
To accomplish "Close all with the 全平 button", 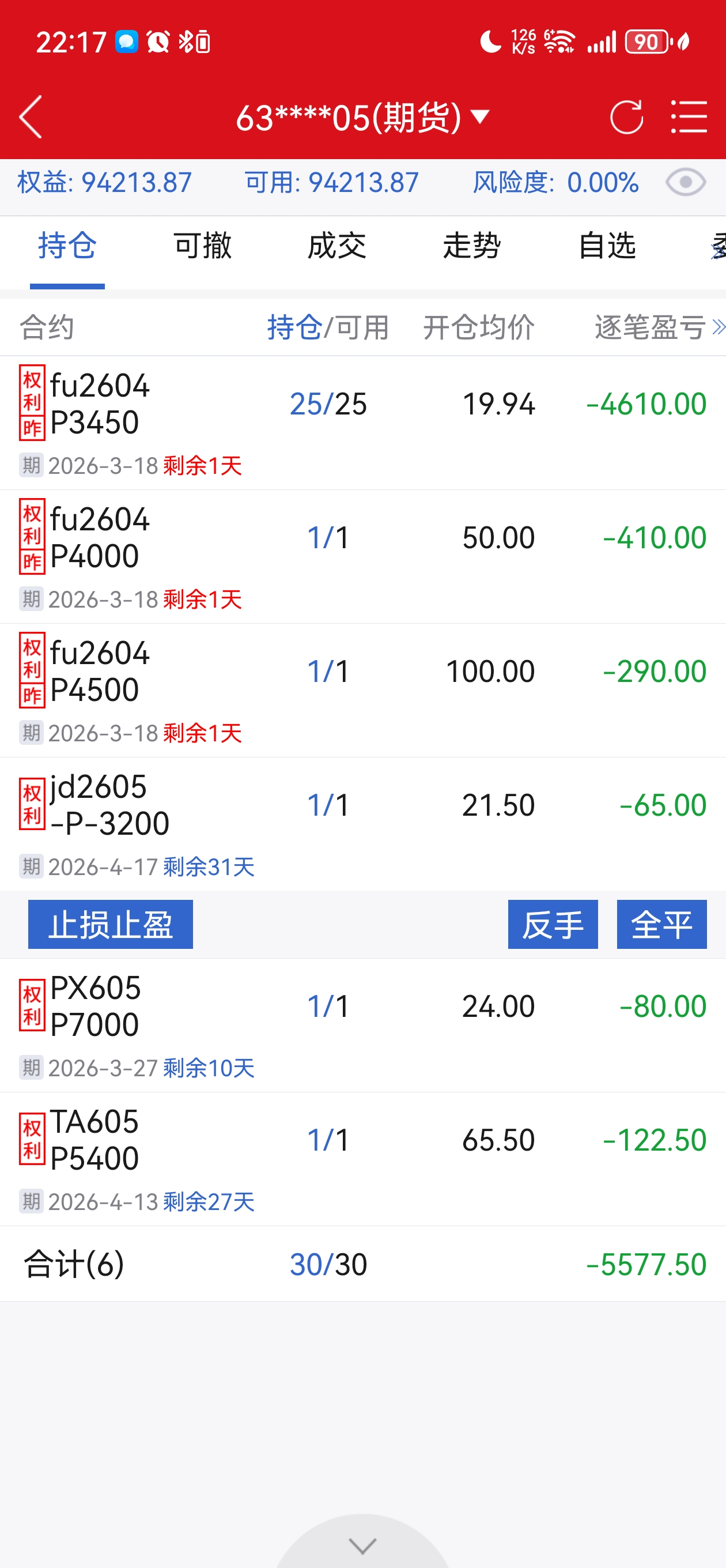I will tap(661, 924).
